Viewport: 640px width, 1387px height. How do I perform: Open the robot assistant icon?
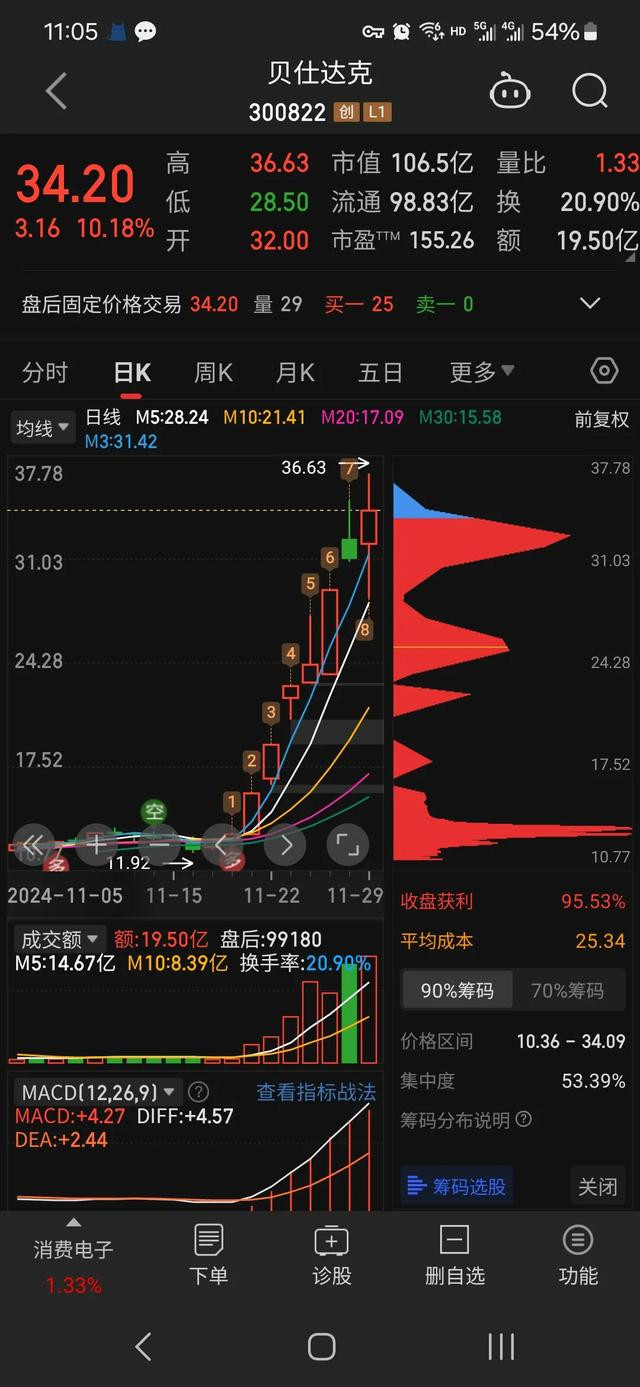(x=510, y=91)
